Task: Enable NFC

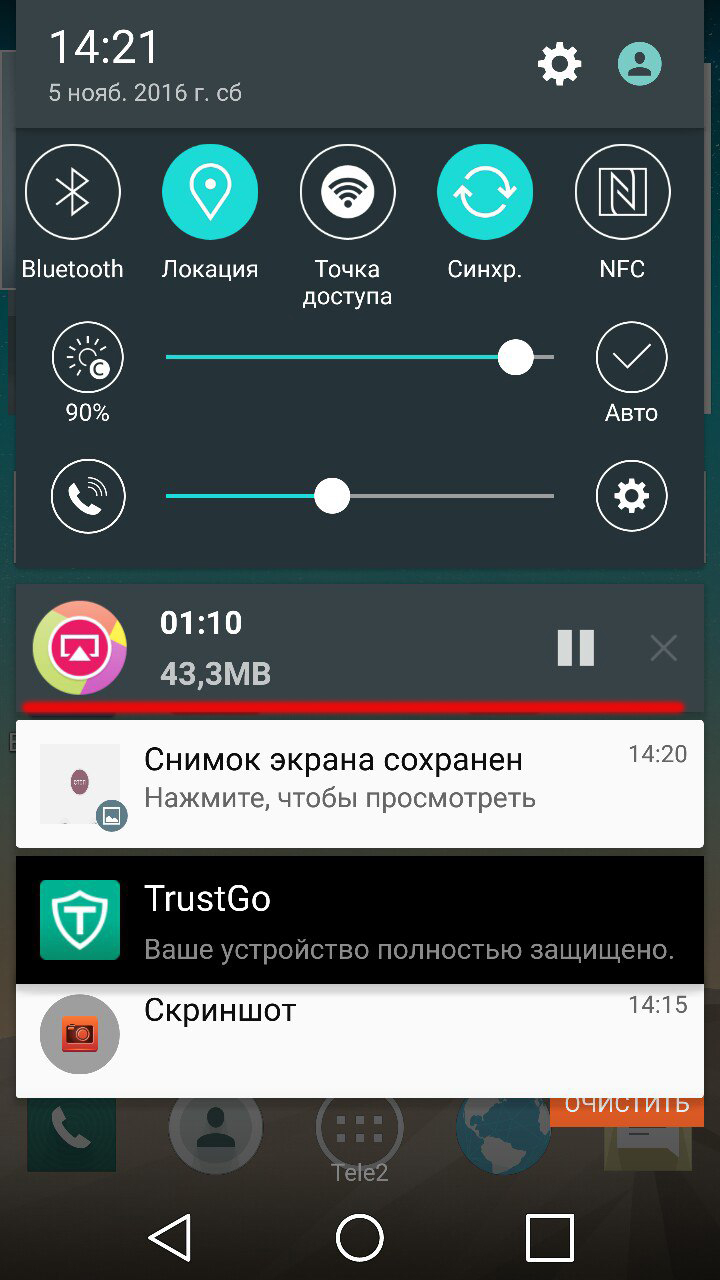Action: coord(622,192)
